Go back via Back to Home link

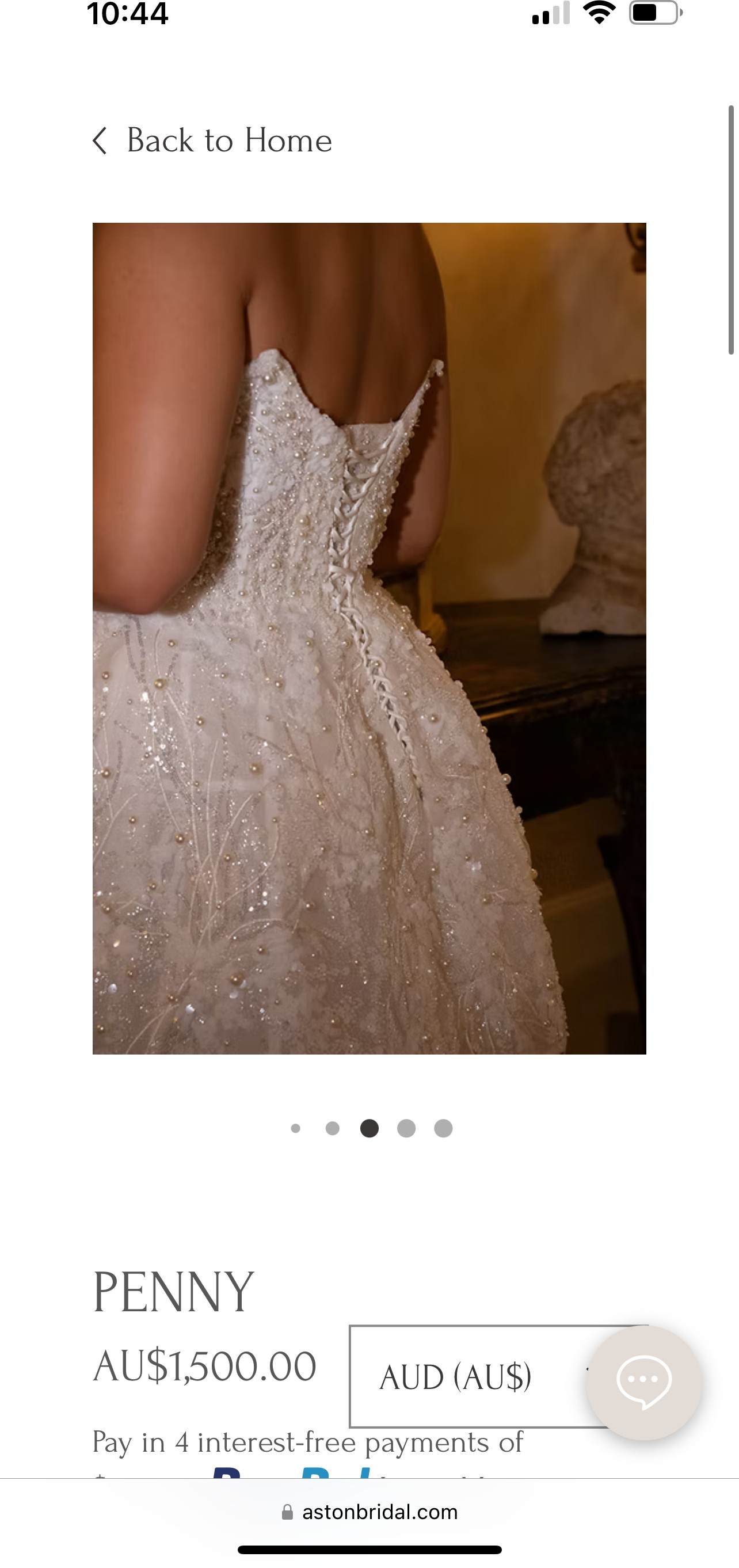pos(212,140)
